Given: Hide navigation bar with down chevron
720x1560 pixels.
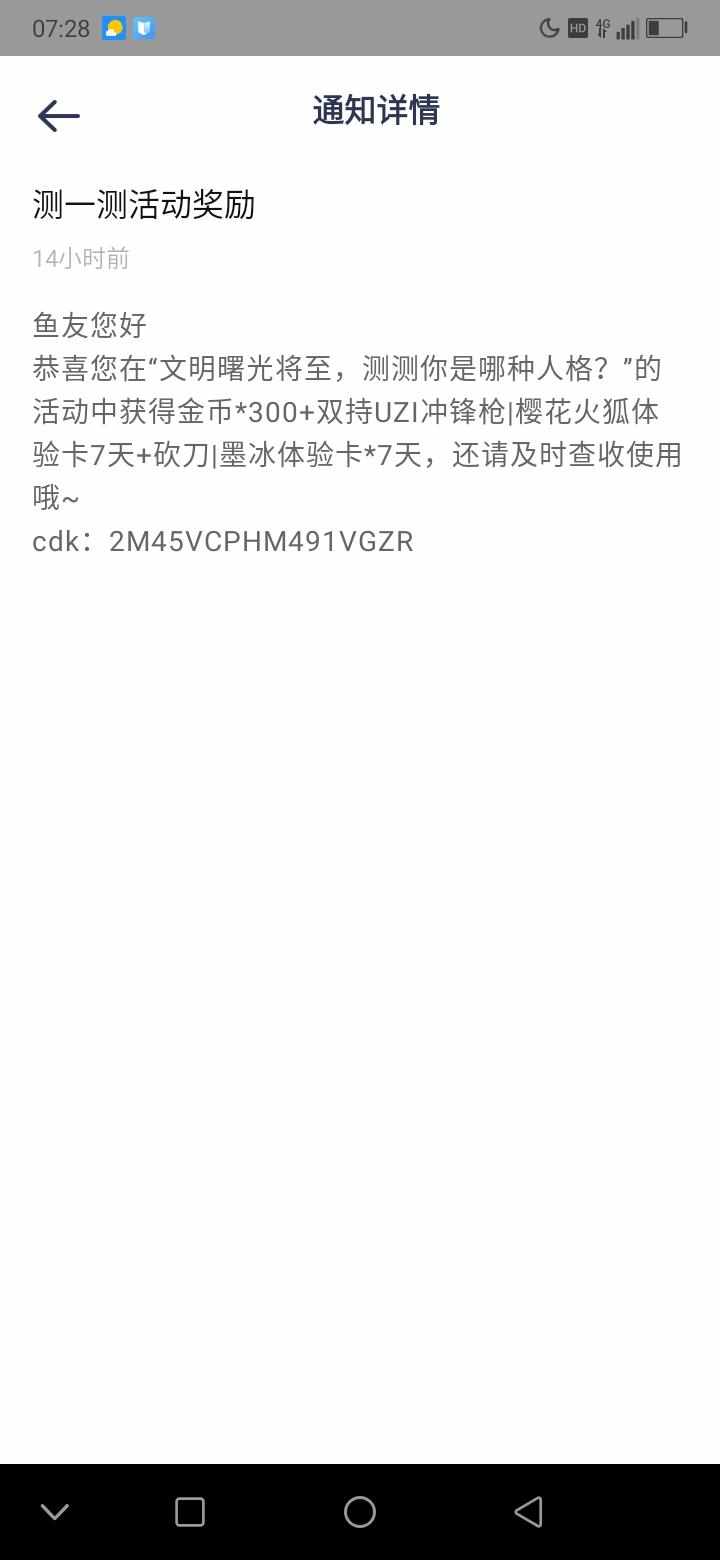Looking at the screenshot, I should pyautogui.click(x=55, y=1511).
